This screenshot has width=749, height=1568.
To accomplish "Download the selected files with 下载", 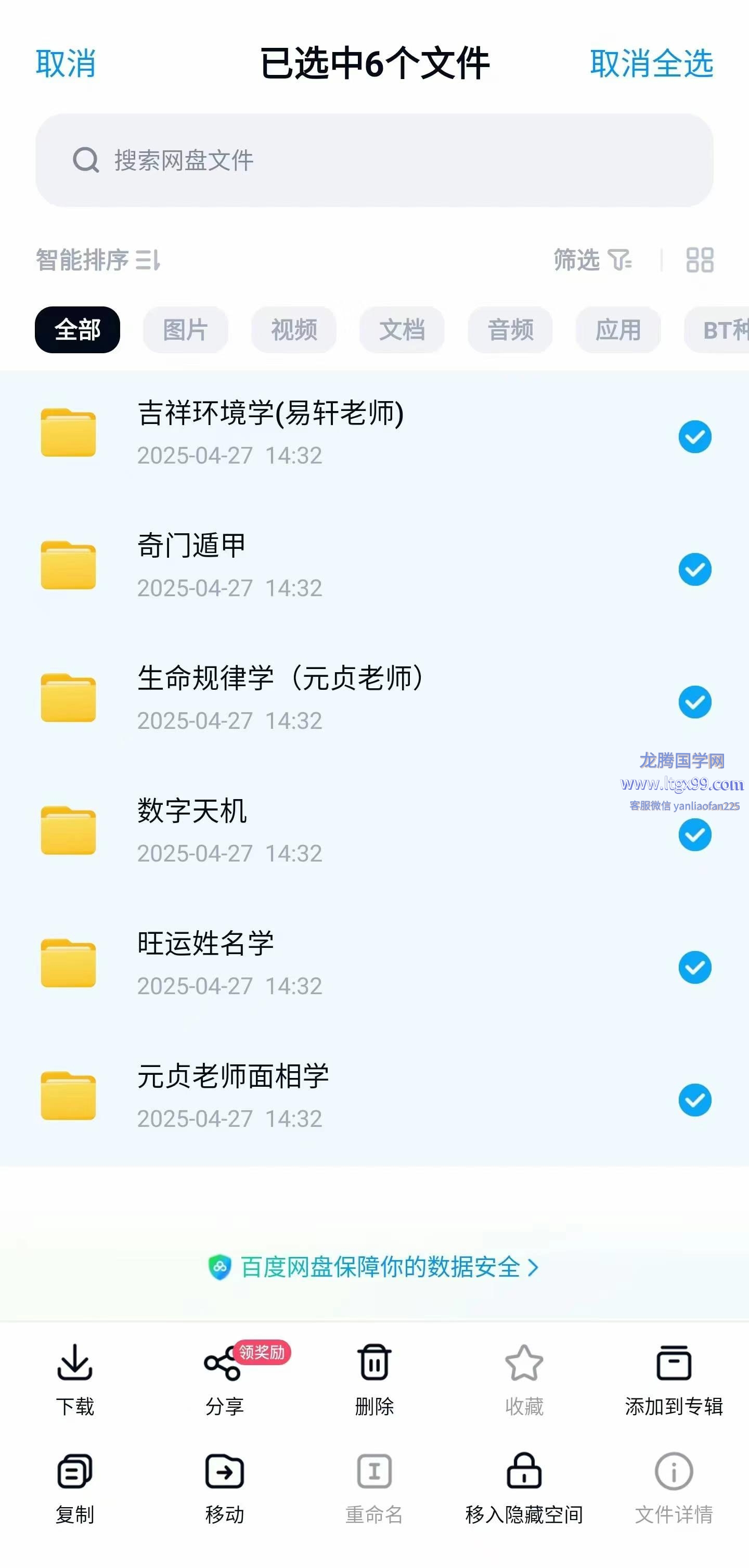I will [x=75, y=1379].
